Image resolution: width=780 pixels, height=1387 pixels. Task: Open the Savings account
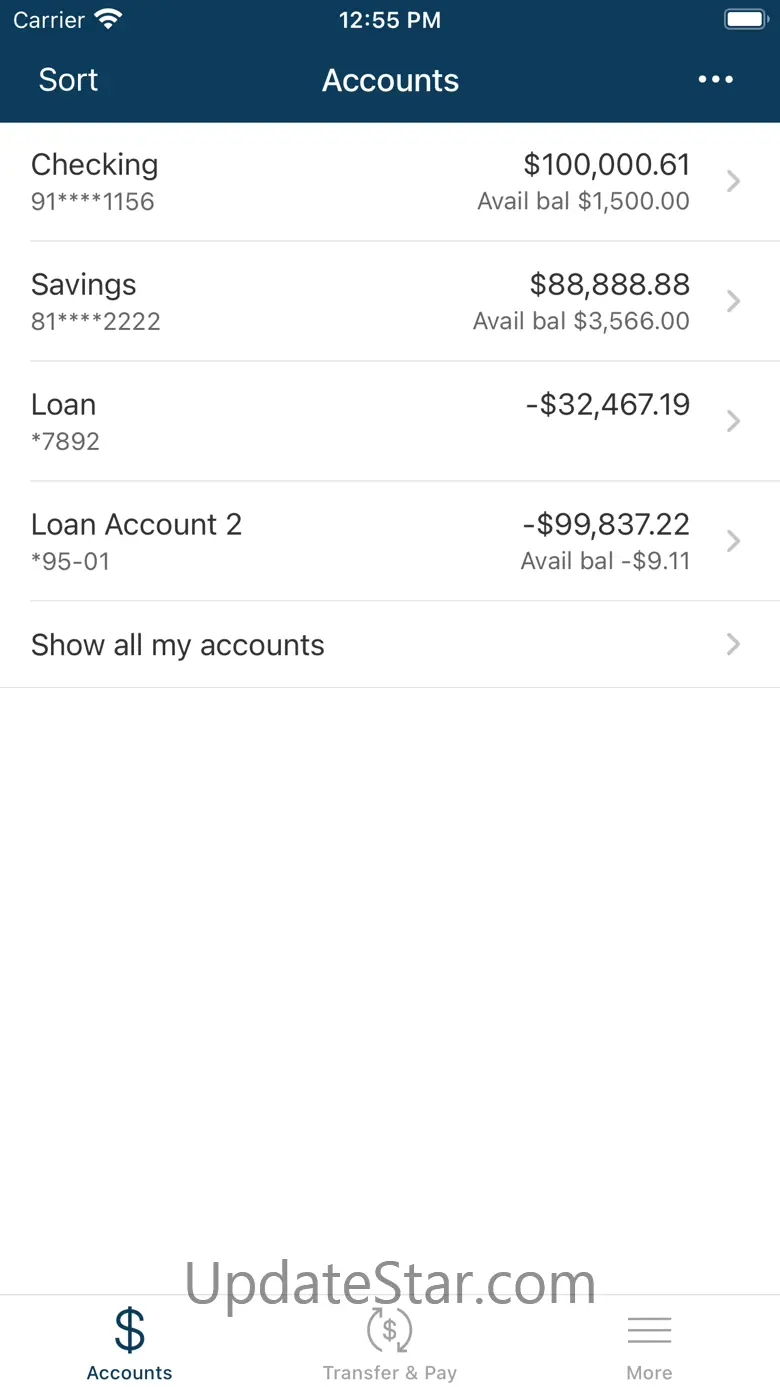390,301
